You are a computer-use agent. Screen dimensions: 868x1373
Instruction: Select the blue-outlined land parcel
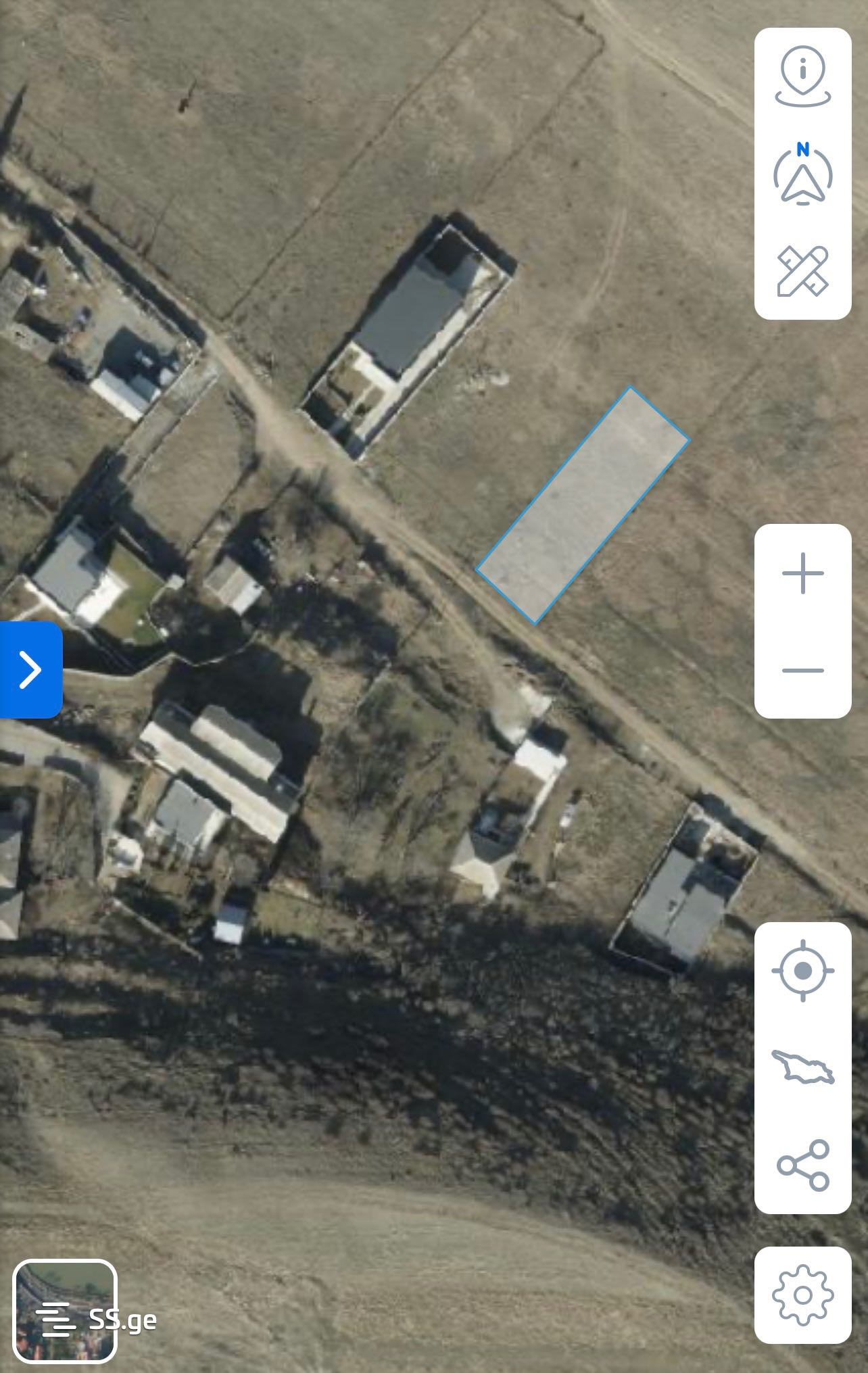(583, 506)
